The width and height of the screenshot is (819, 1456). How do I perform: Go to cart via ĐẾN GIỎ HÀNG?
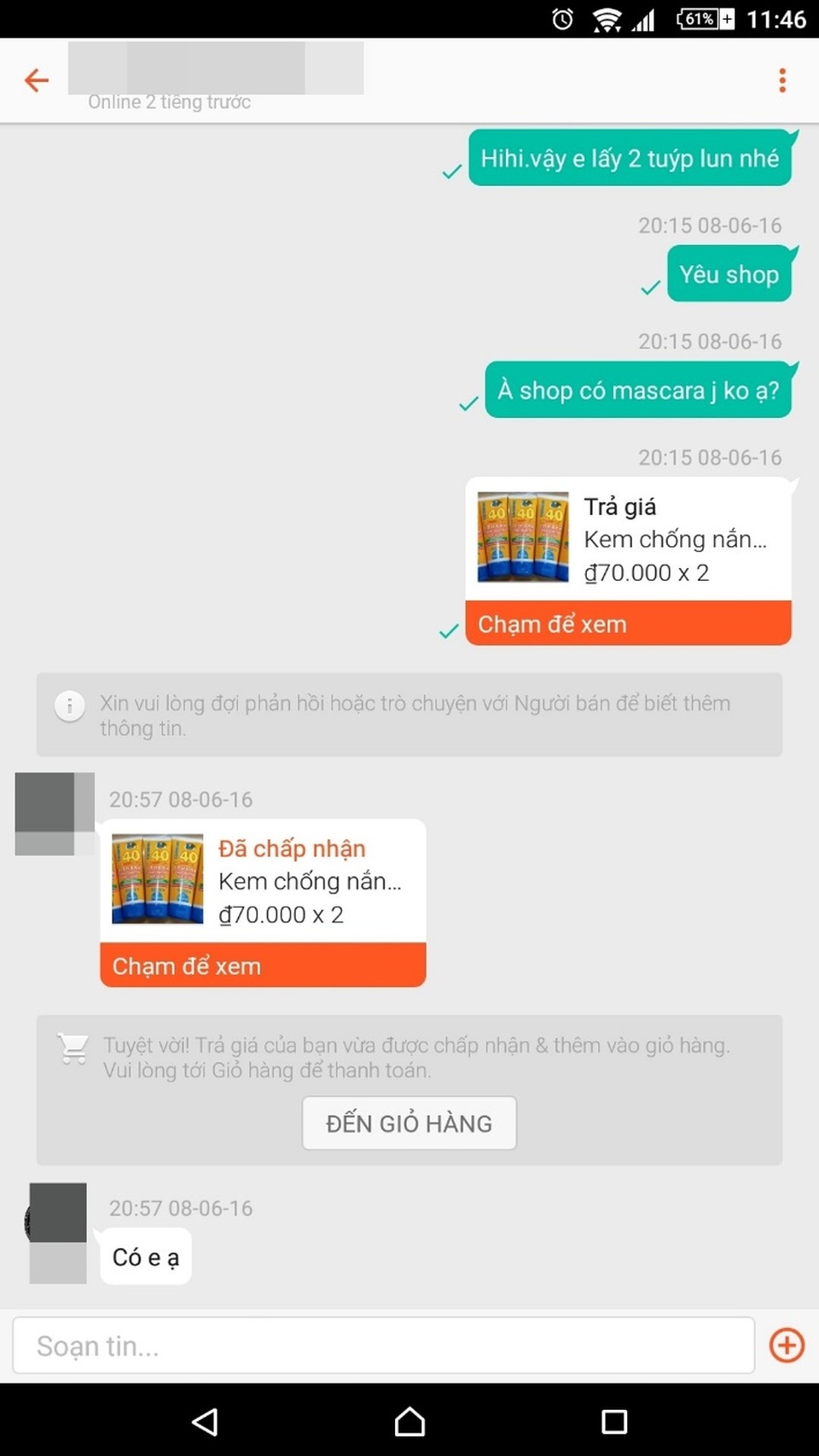click(x=409, y=1123)
